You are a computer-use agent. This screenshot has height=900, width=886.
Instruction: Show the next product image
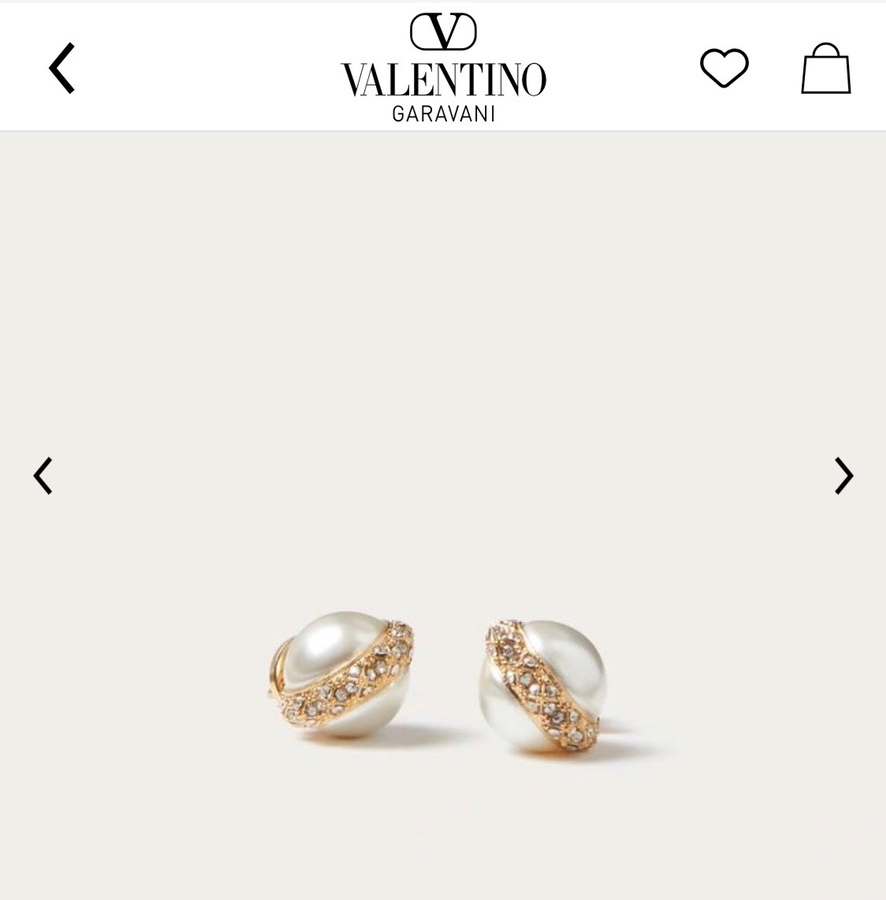click(x=843, y=476)
